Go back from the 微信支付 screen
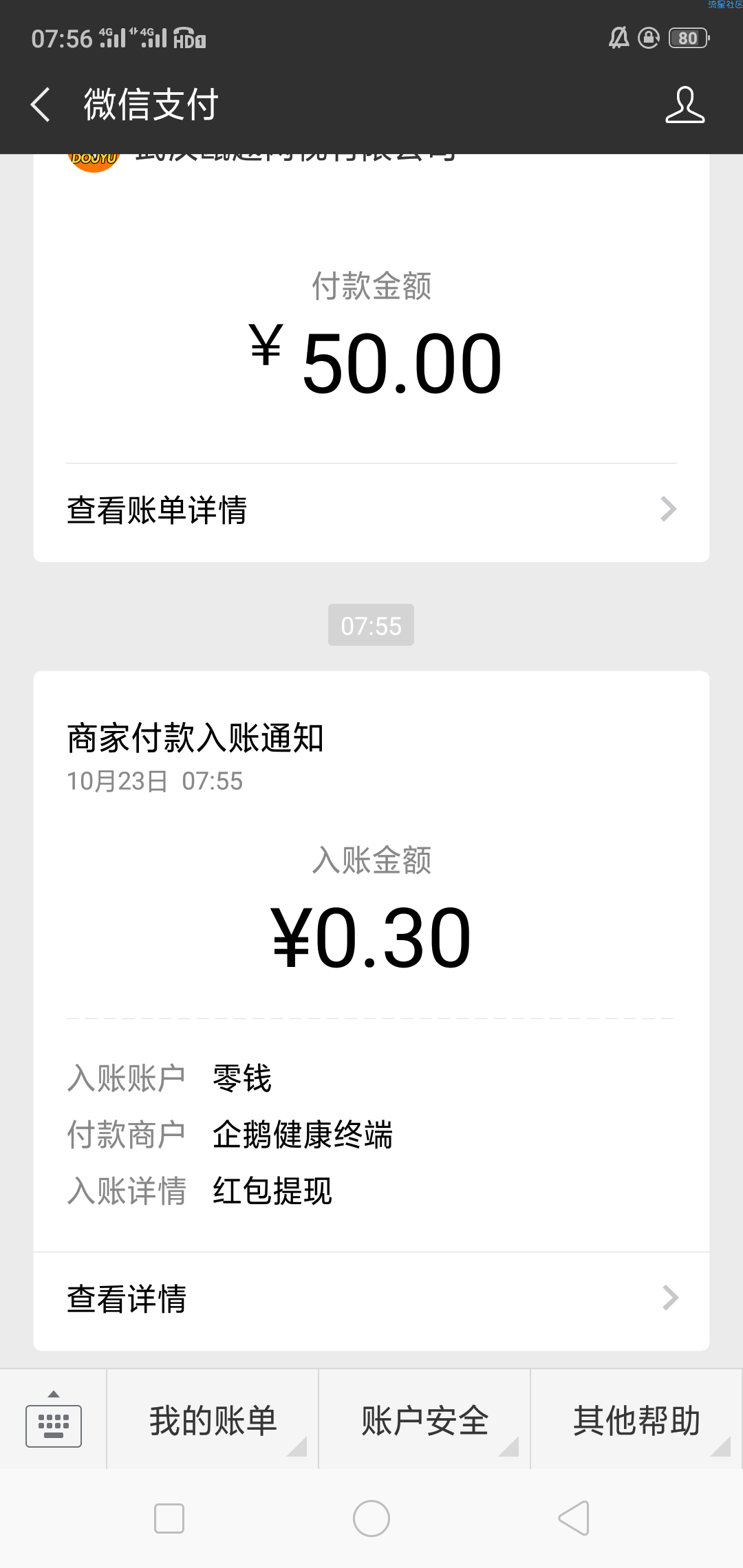743x1568 pixels. (x=41, y=105)
